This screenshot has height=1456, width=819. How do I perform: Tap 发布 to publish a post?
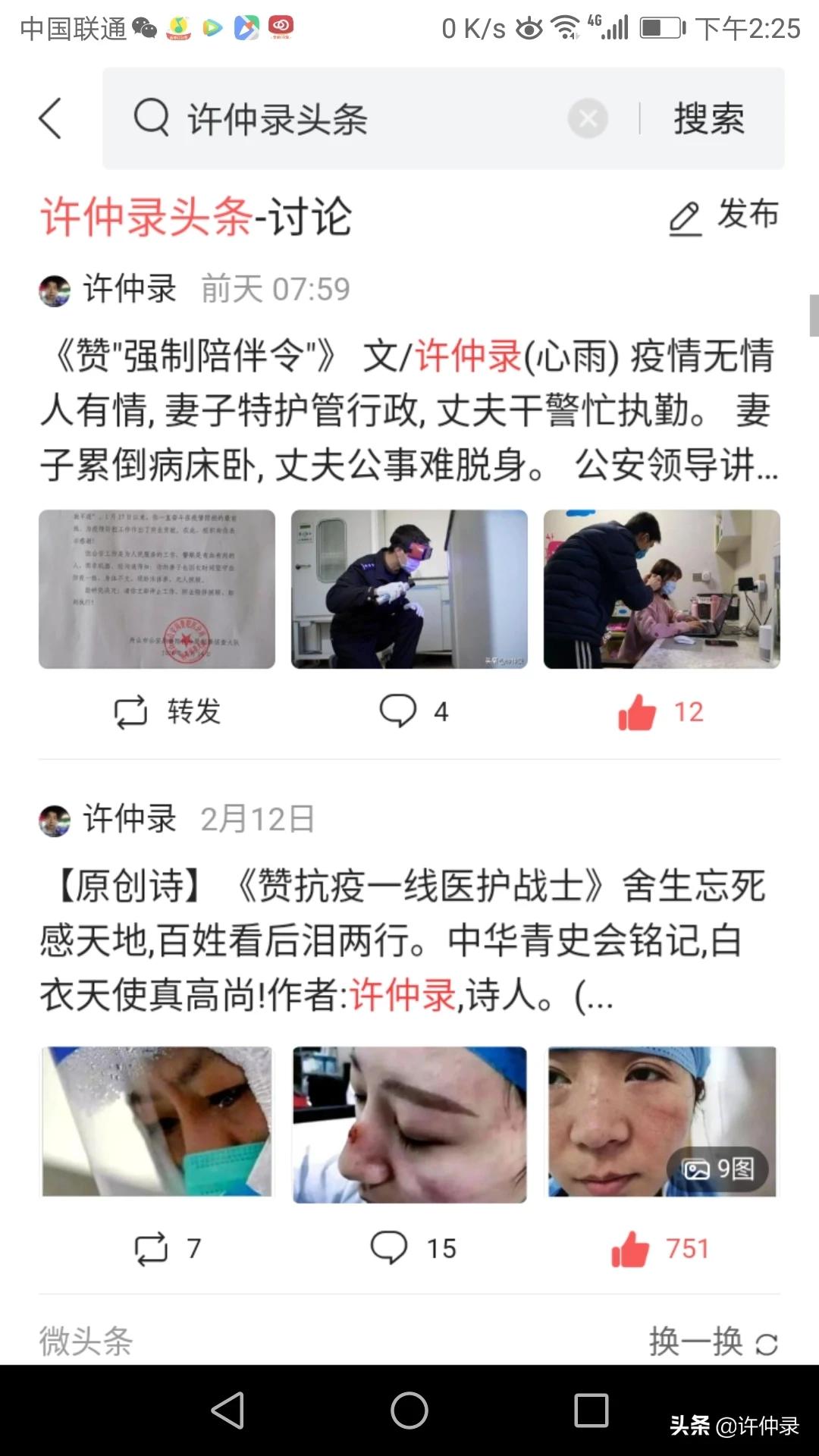[724, 216]
